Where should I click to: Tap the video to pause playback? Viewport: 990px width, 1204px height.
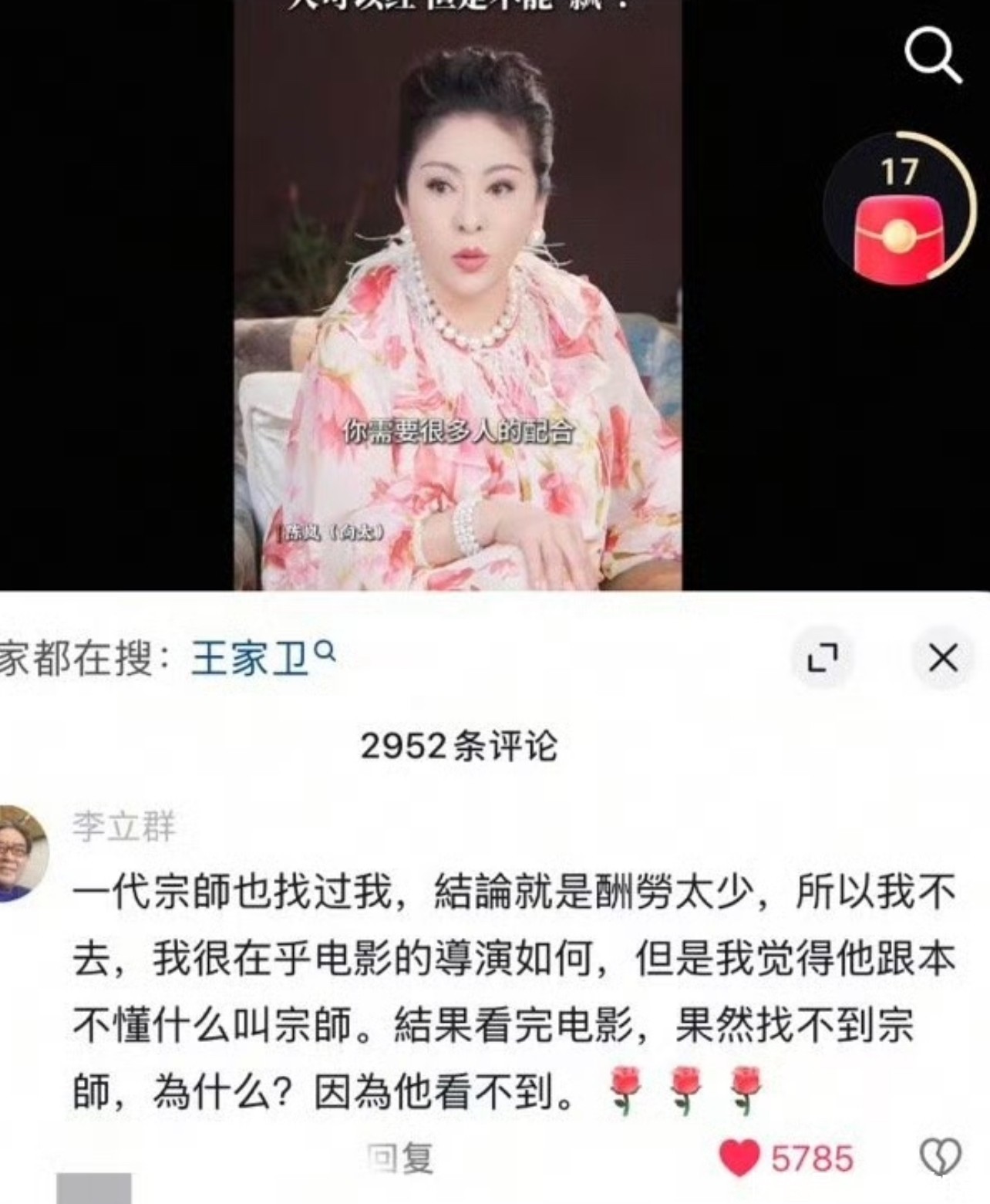point(457,309)
